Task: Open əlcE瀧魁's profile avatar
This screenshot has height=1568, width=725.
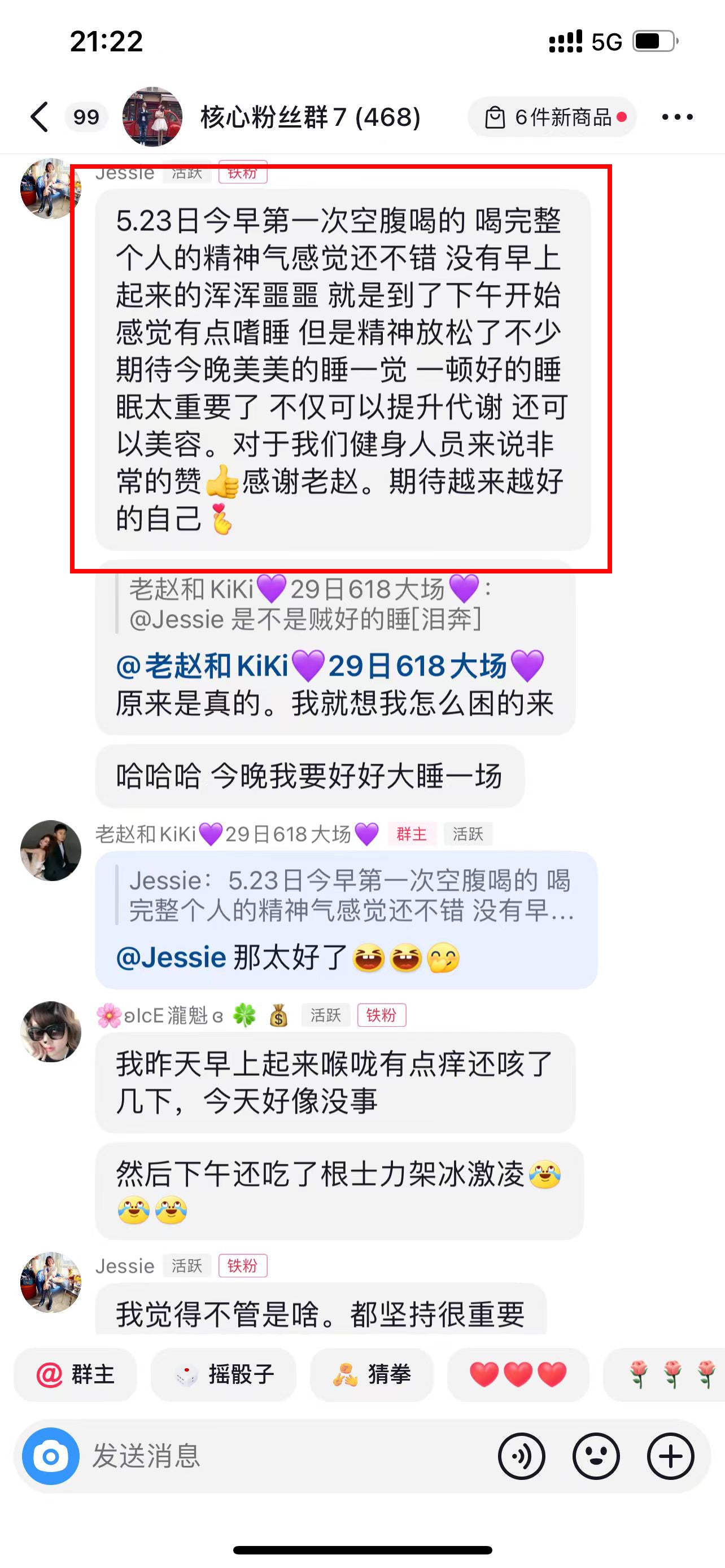Action: click(x=50, y=1031)
